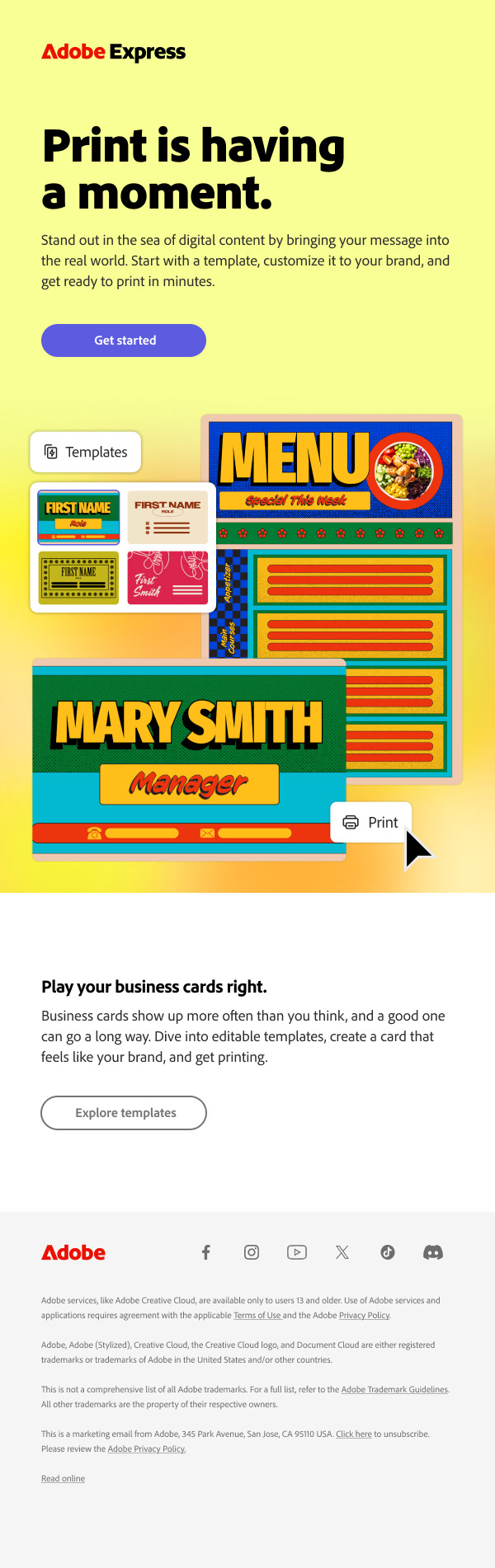This screenshot has height=1568, width=495.
Task: Open Adobe's X profile icon
Action: (x=342, y=1252)
